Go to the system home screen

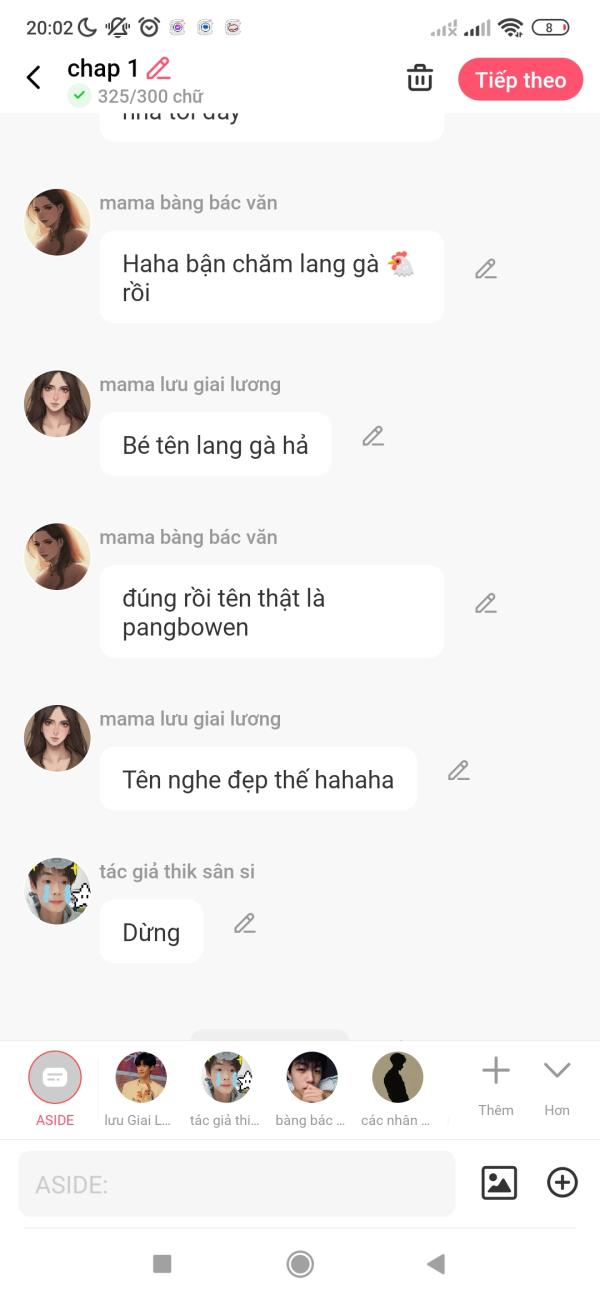tap(300, 1264)
